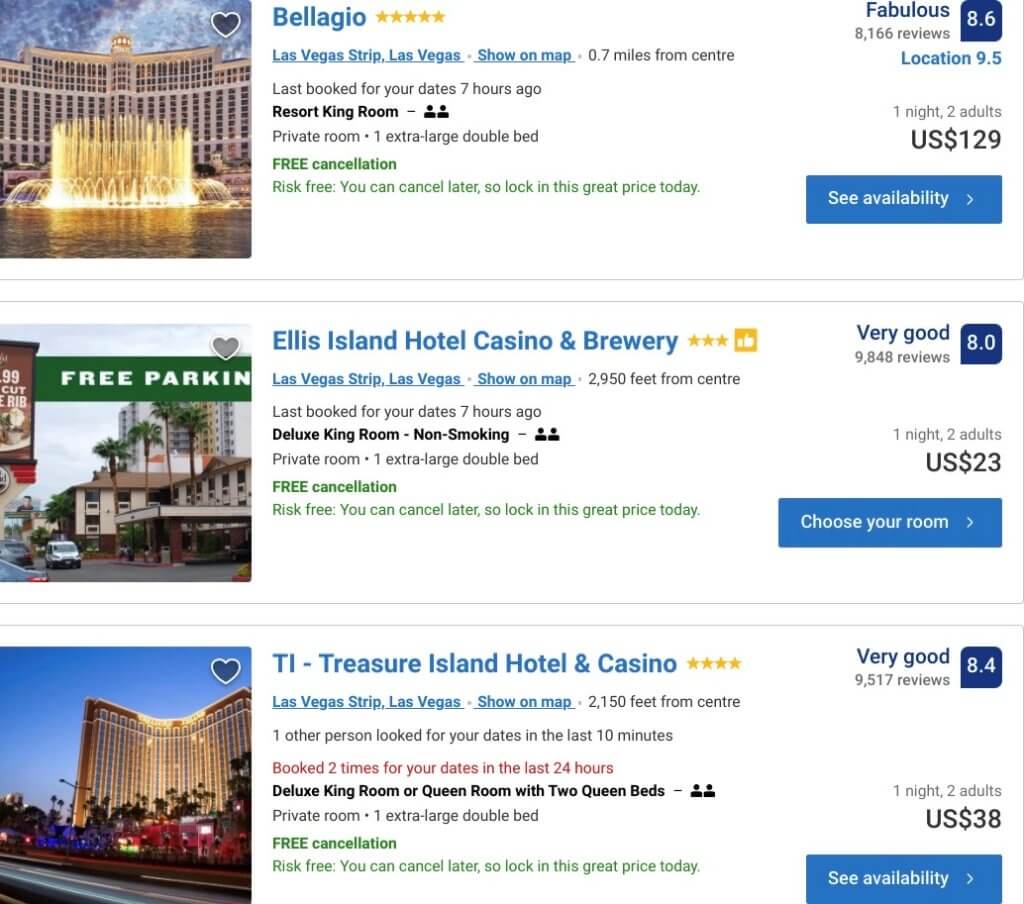Open Las Vegas Strip link under Treasure Island
The width and height of the screenshot is (1024, 904).
[366, 702]
